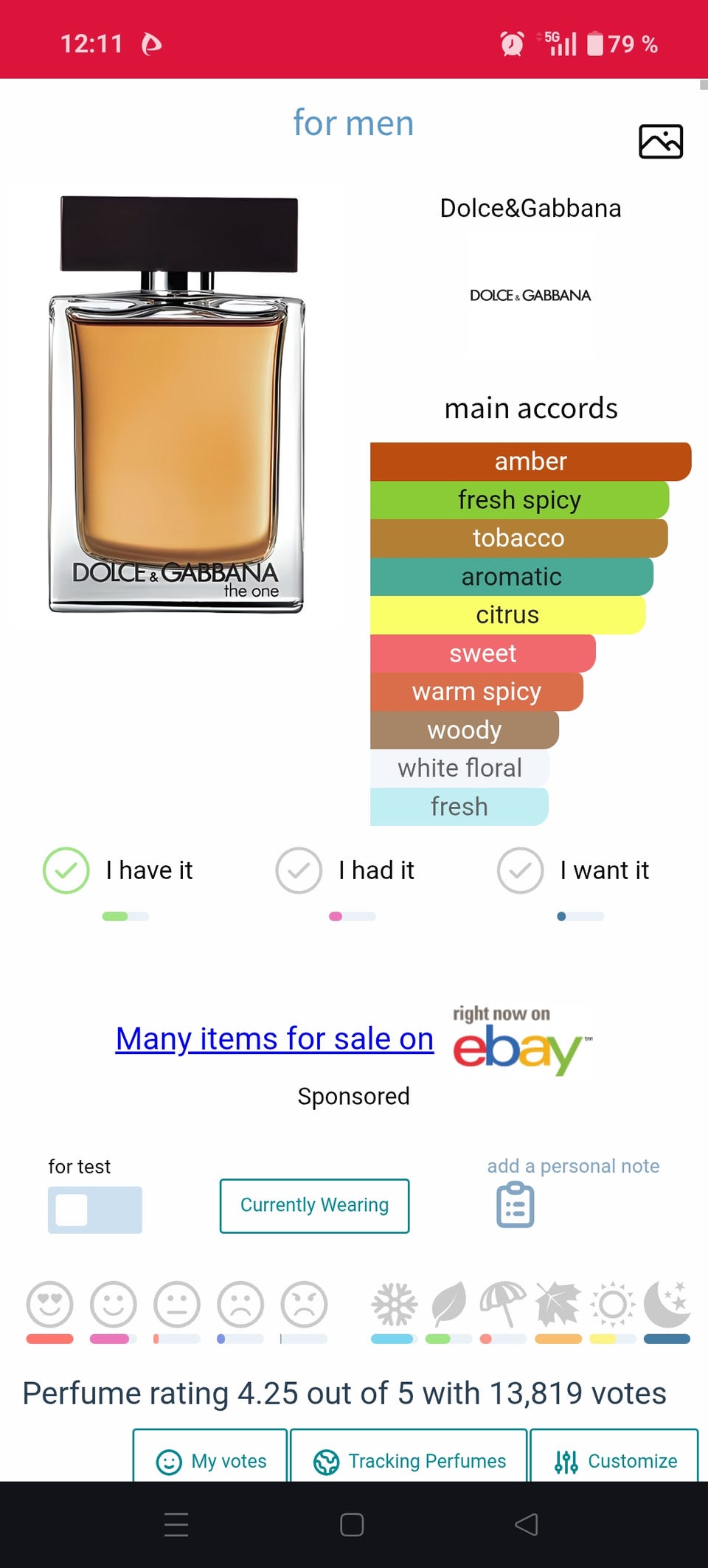
Task: Select the winter snowflake season
Action: (394, 1304)
